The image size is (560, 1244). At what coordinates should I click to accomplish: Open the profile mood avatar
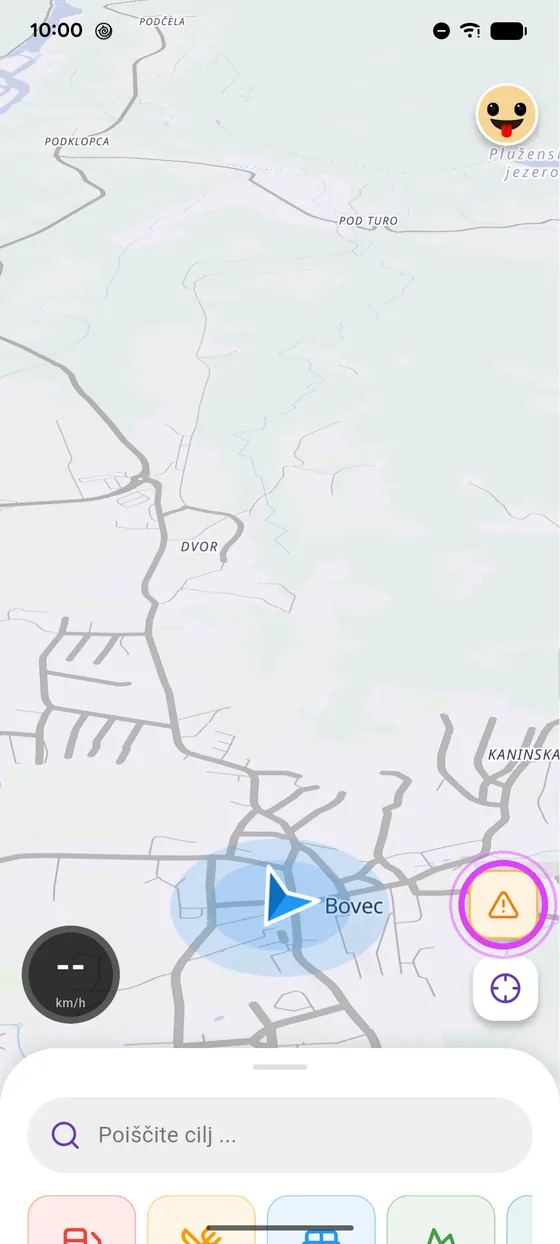click(x=506, y=115)
